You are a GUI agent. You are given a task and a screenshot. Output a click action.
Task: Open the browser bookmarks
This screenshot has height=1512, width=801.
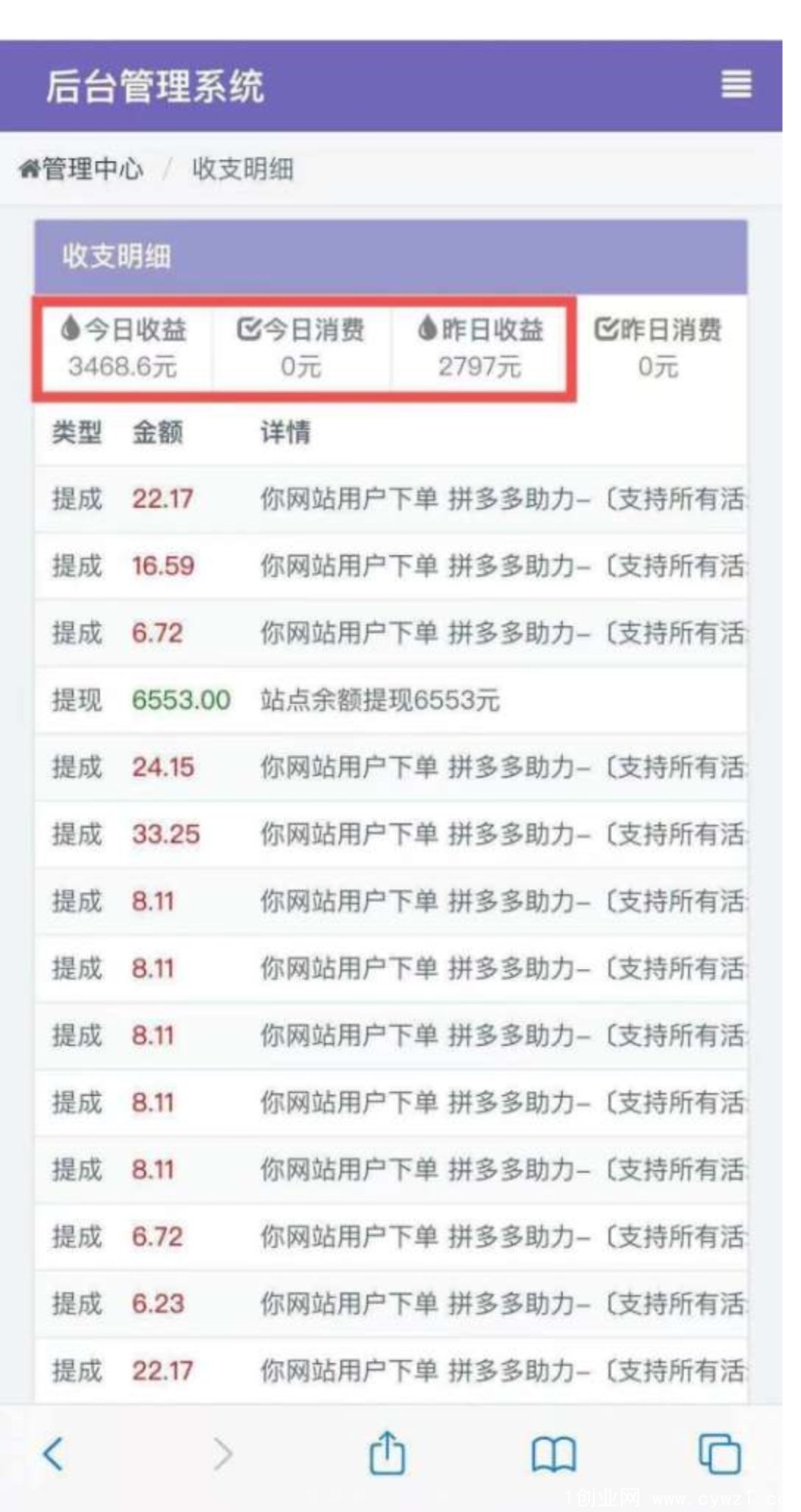pyautogui.click(x=554, y=1454)
